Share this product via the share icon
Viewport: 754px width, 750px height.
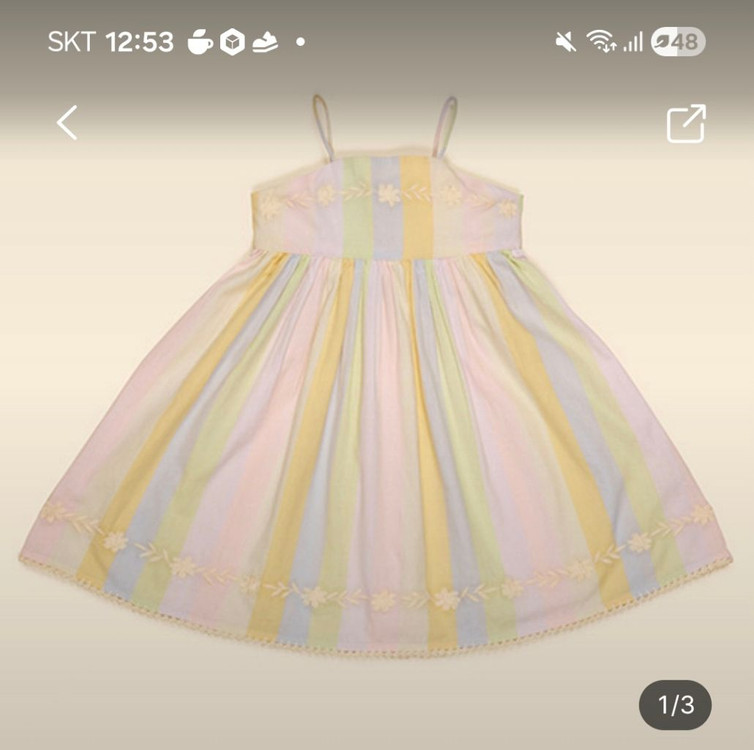(x=686, y=123)
